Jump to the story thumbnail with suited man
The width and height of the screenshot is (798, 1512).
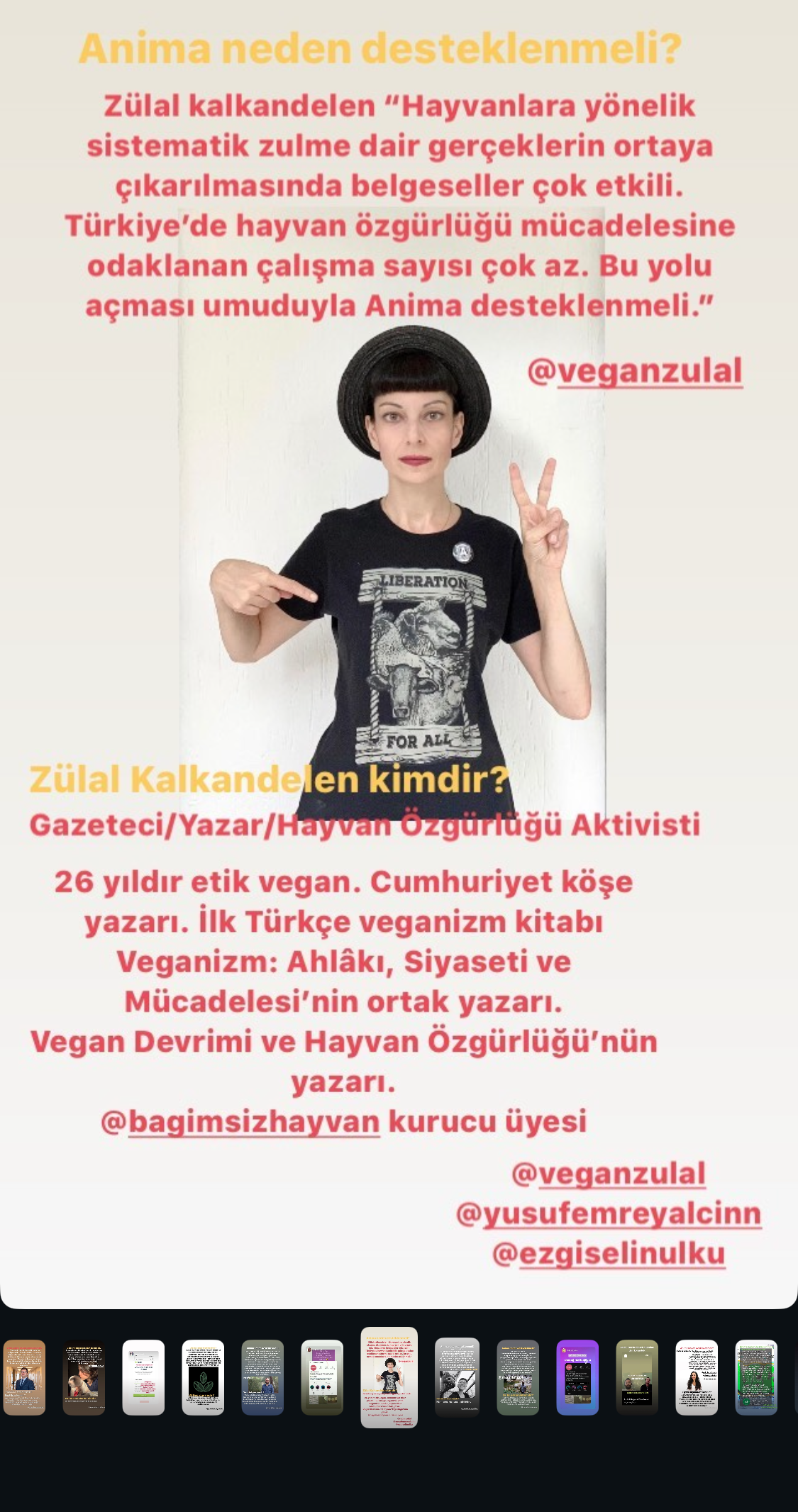(24, 1377)
